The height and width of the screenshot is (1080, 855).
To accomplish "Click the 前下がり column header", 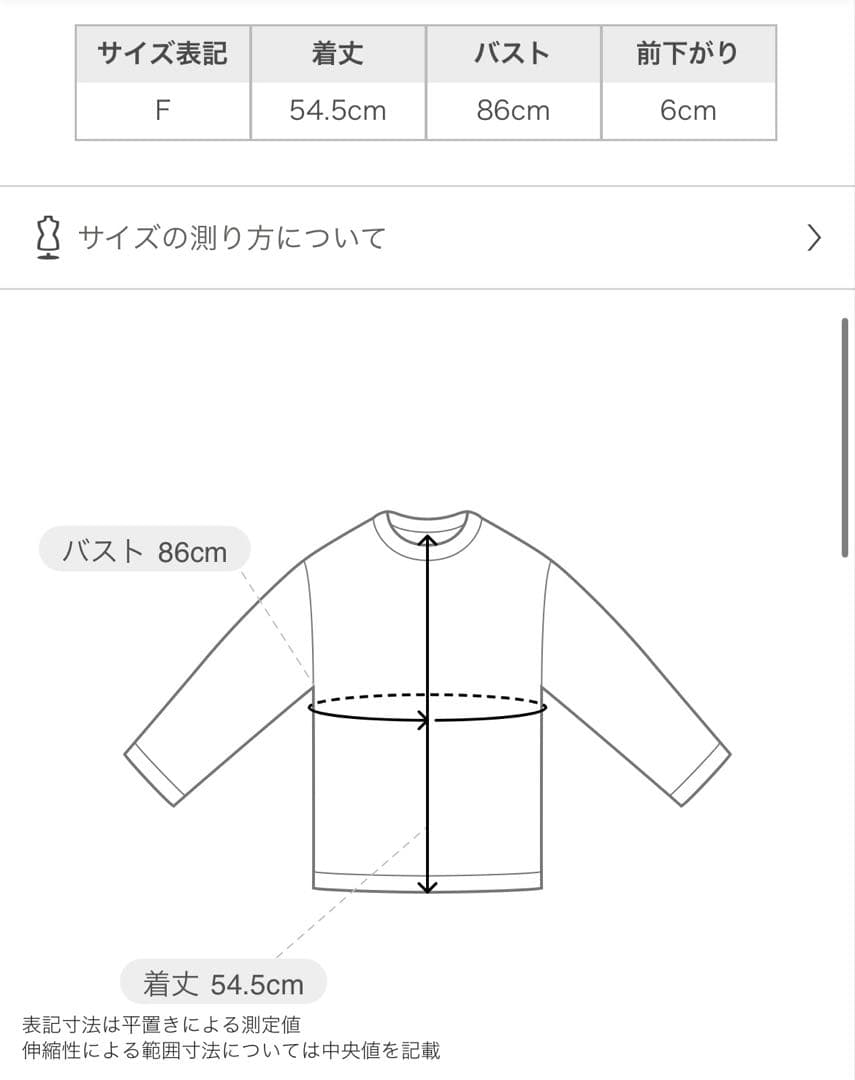I will [687, 54].
